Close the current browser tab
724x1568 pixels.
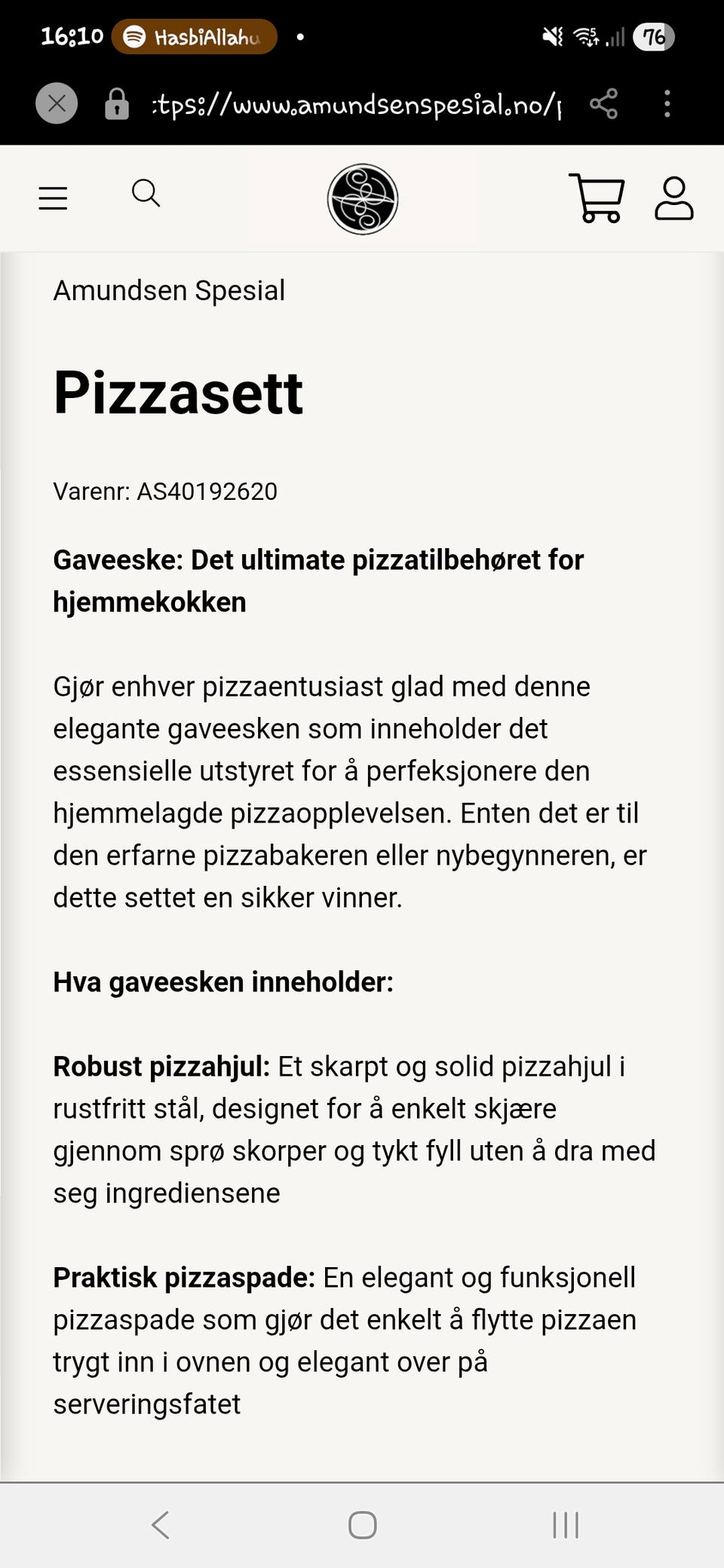(56, 104)
